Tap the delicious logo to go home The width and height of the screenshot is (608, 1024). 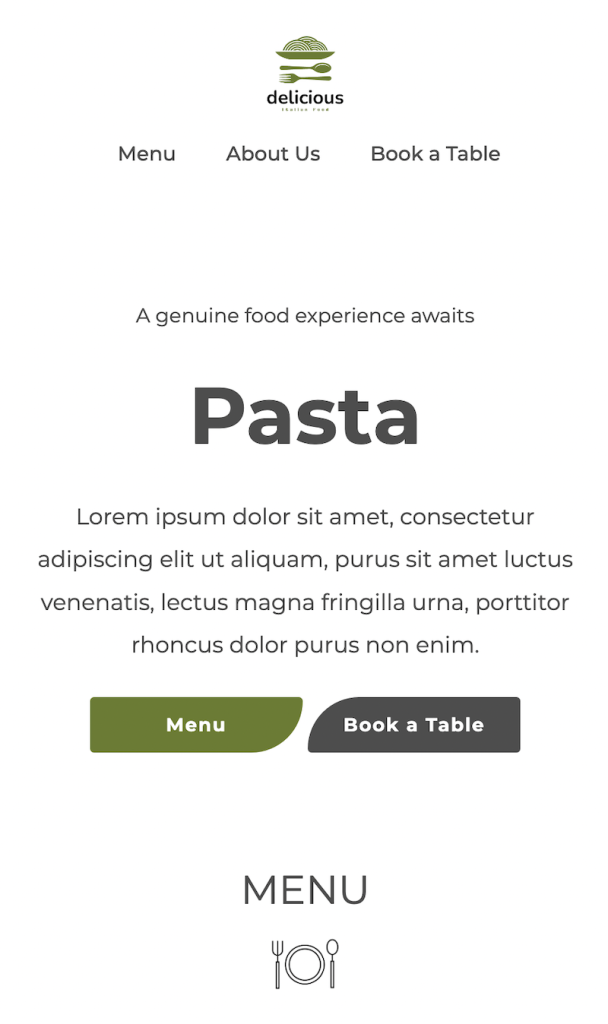click(305, 73)
